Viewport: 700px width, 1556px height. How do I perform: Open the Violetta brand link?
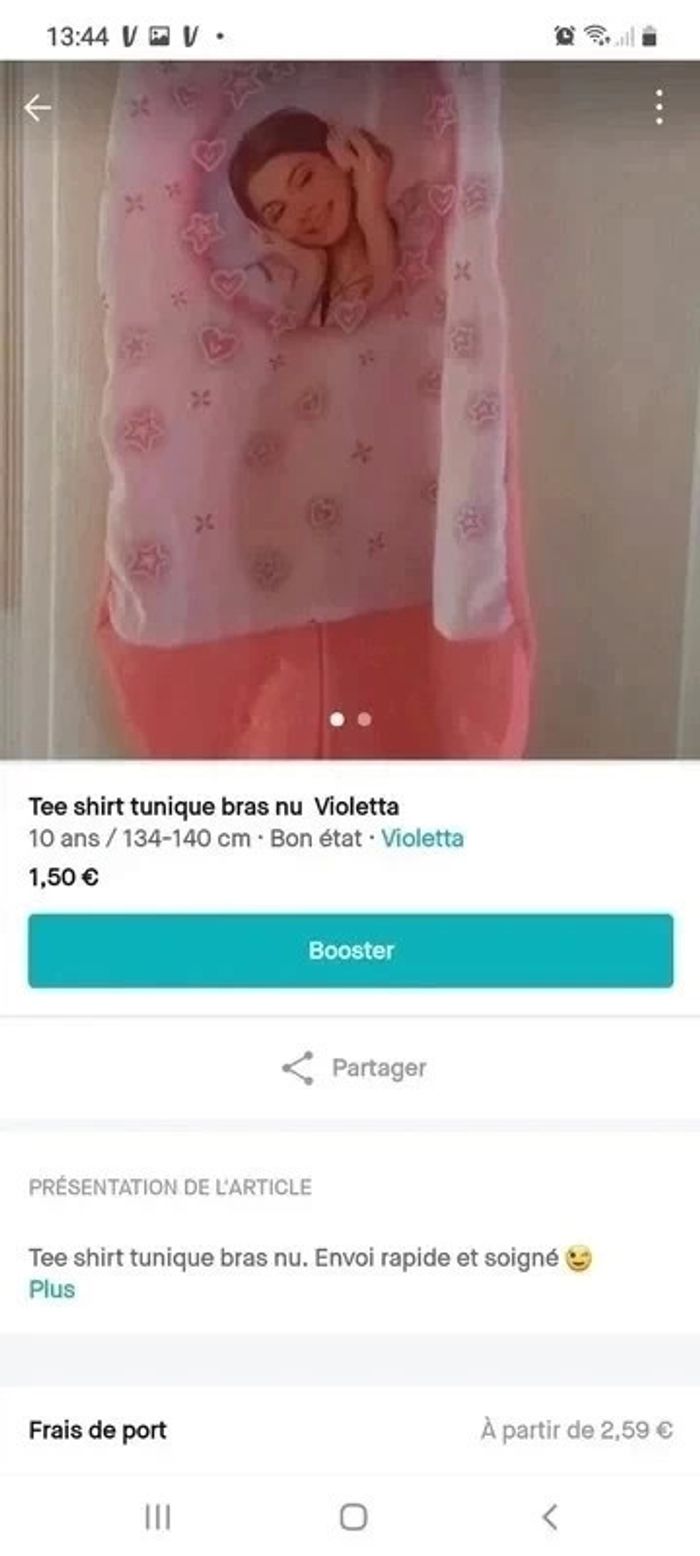click(422, 838)
